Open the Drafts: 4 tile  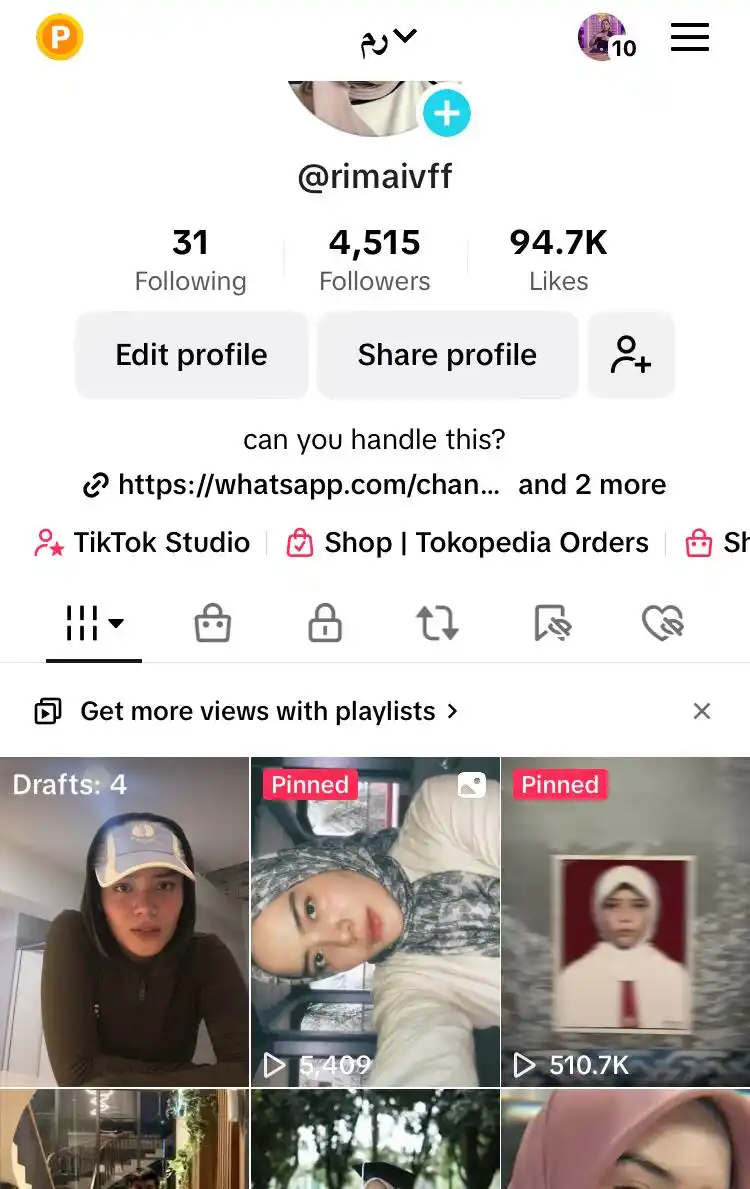point(124,921)
